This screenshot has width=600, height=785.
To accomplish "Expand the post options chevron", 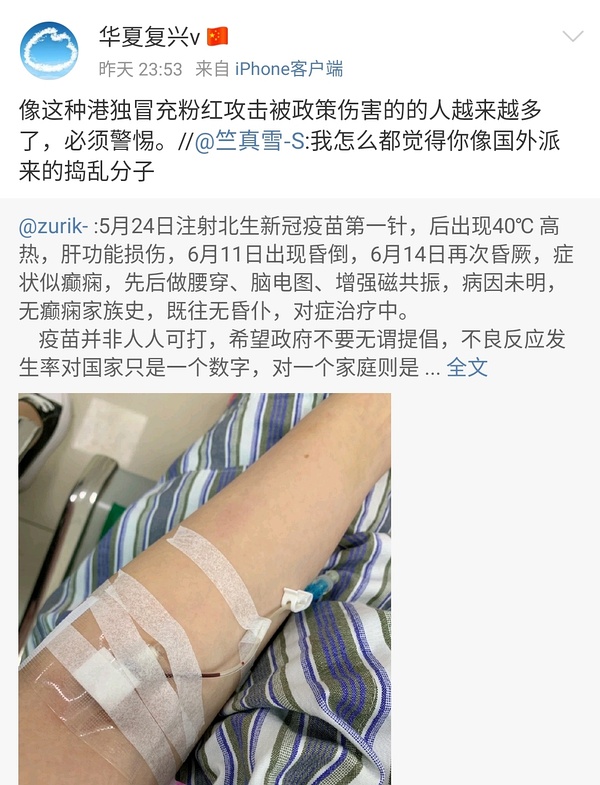I will pos(573,37).
